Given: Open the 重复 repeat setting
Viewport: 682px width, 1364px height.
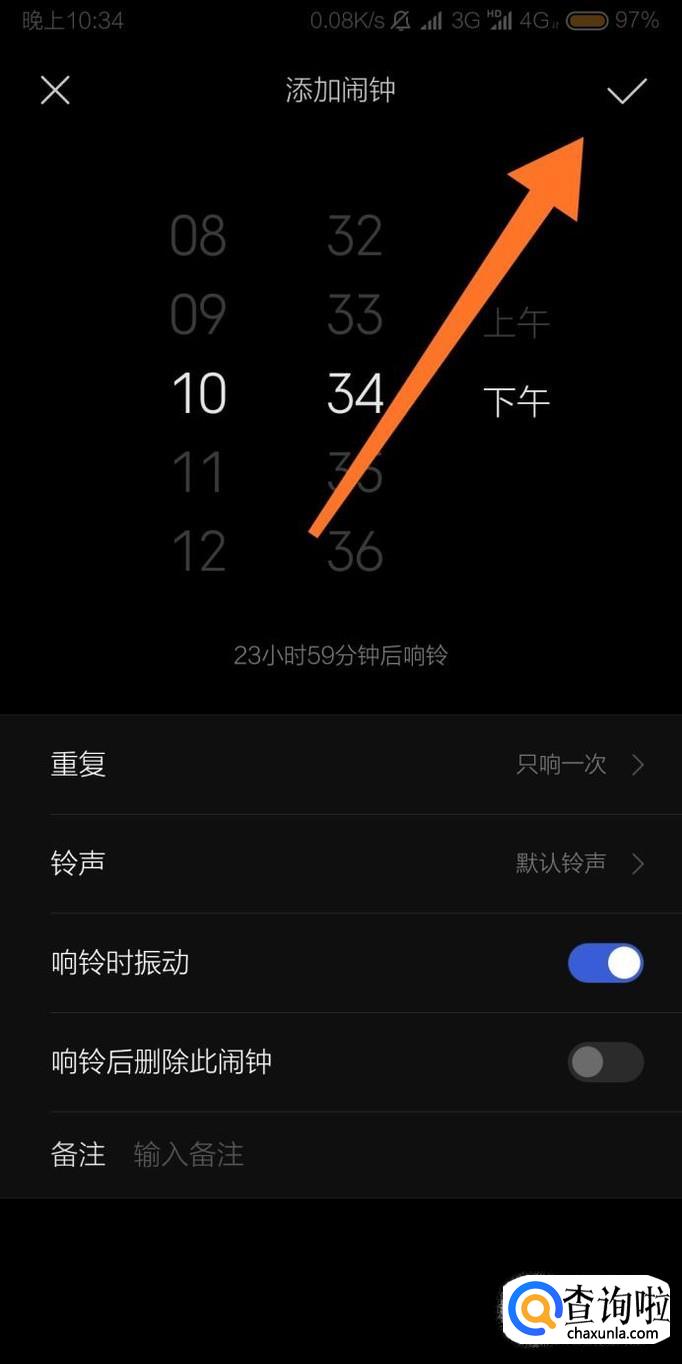Looking at the screenshot, I should click(341, 765).
